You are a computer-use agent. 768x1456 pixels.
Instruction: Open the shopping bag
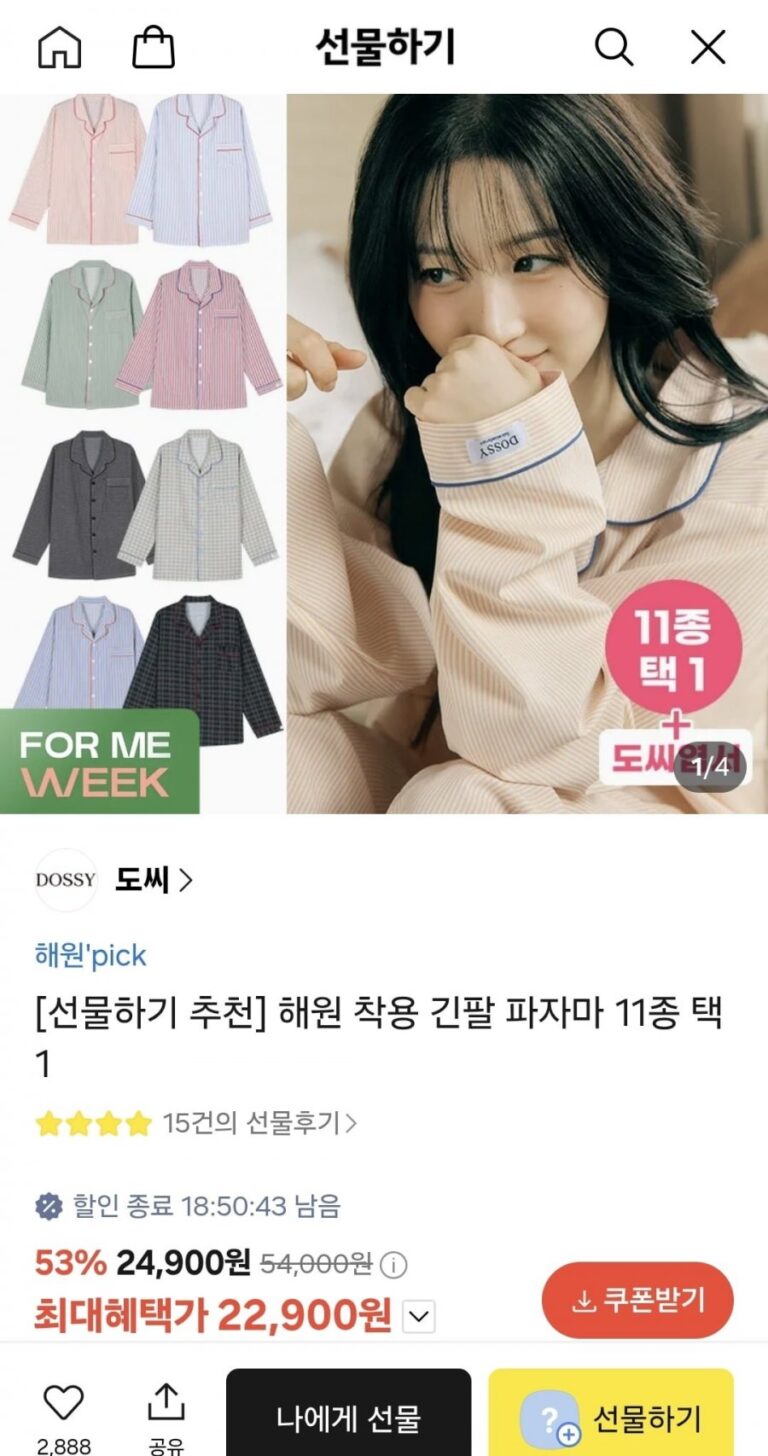pyautogui.click(x=153, y=47)
